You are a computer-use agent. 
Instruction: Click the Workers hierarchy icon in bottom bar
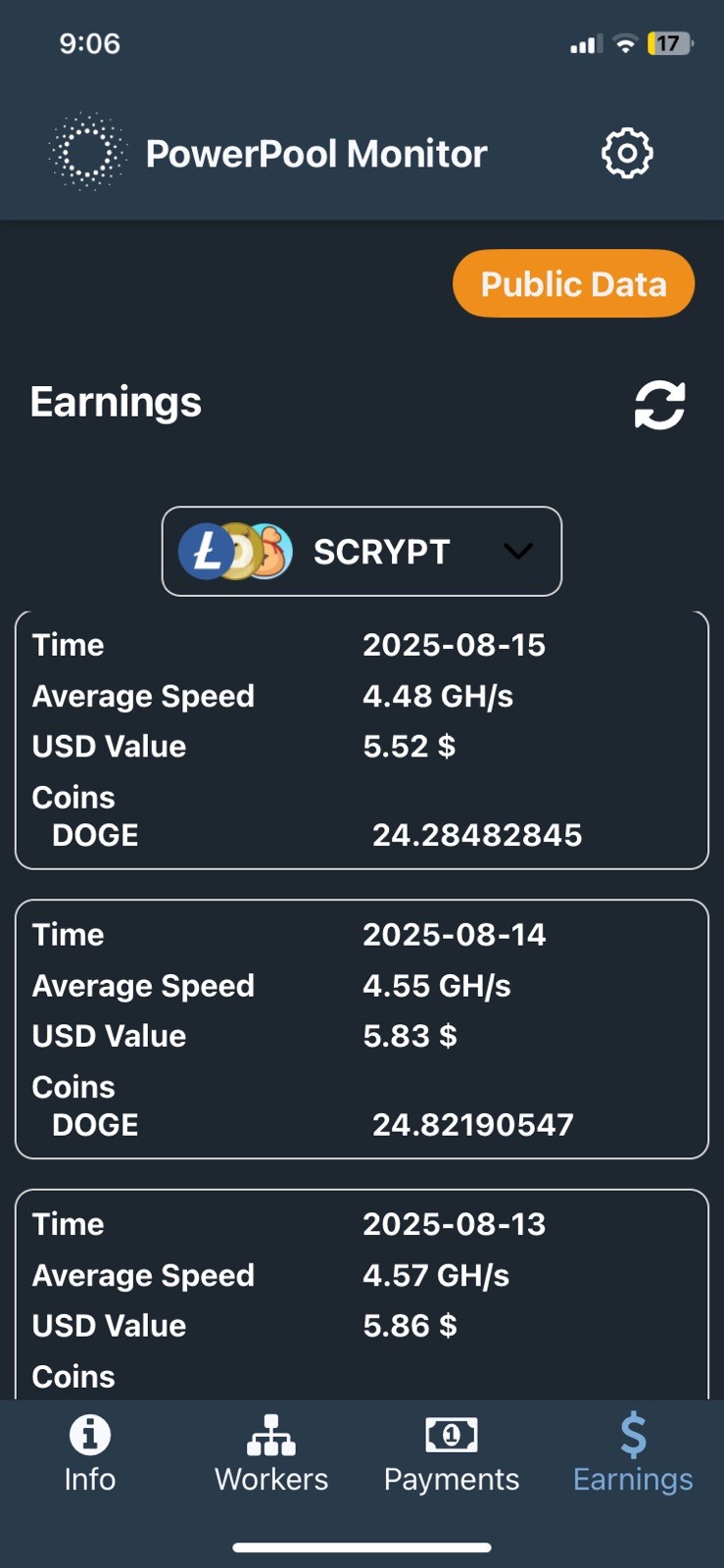[270, 1437]
